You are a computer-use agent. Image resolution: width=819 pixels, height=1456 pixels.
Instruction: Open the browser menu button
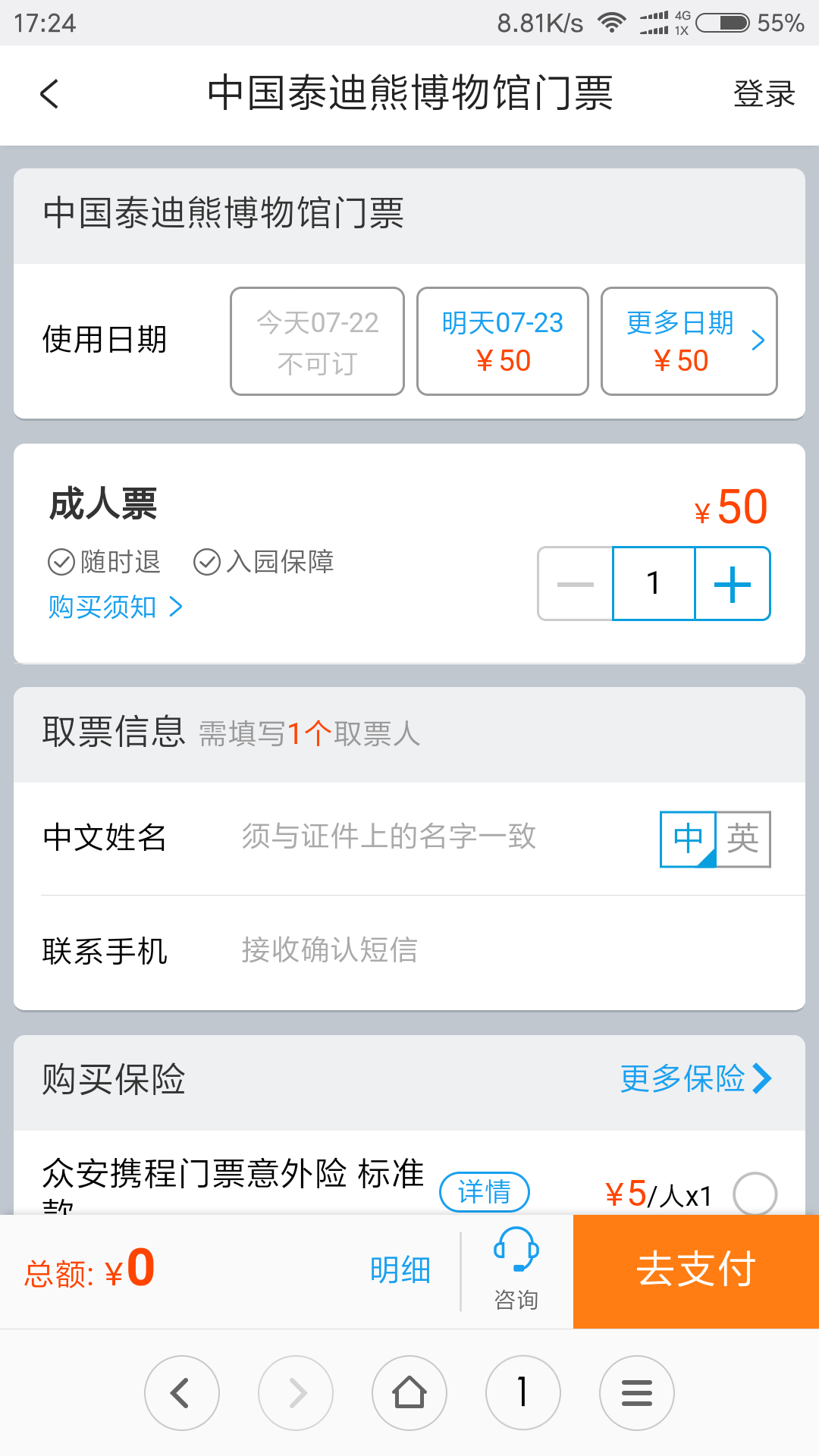pyautogui.click(x=637, y=1392)
